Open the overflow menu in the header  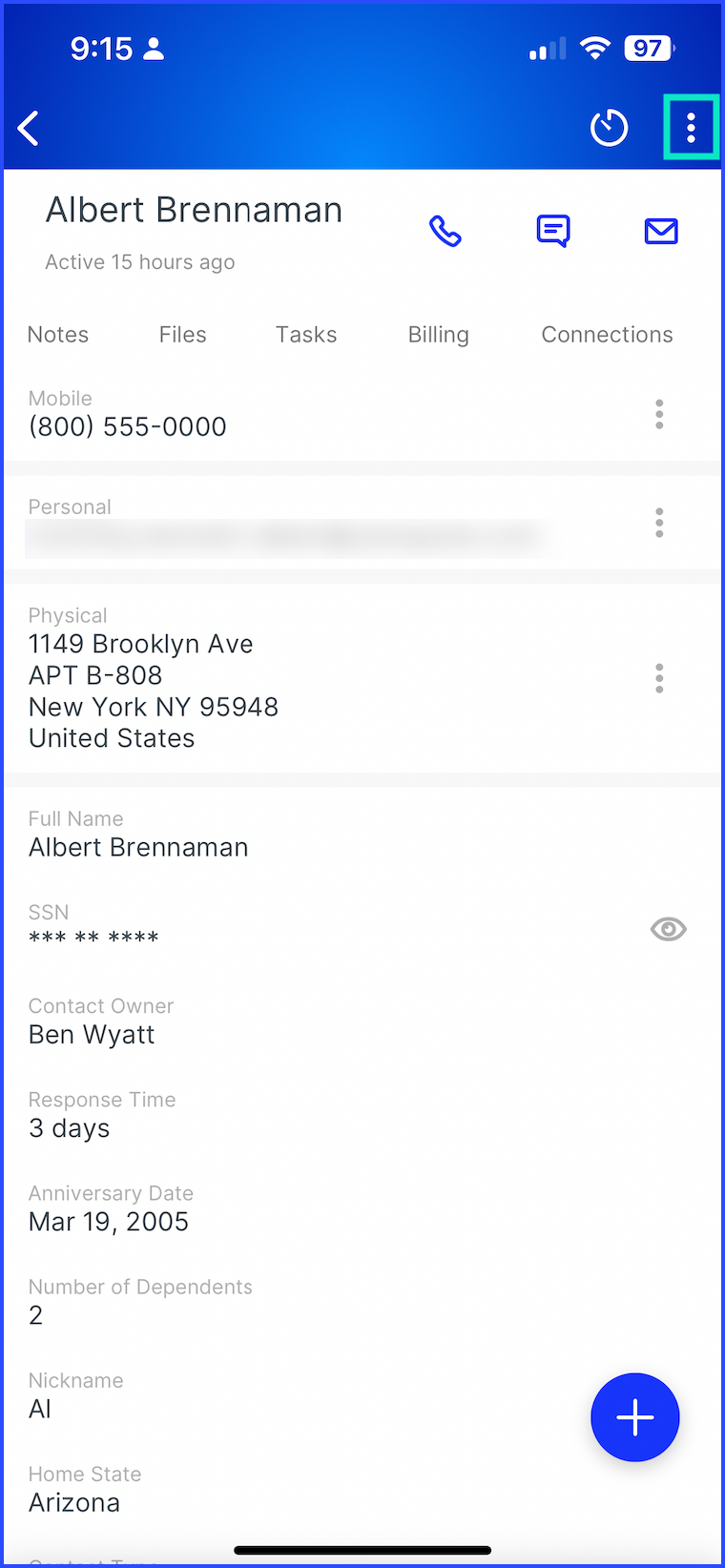coord(691,127)
